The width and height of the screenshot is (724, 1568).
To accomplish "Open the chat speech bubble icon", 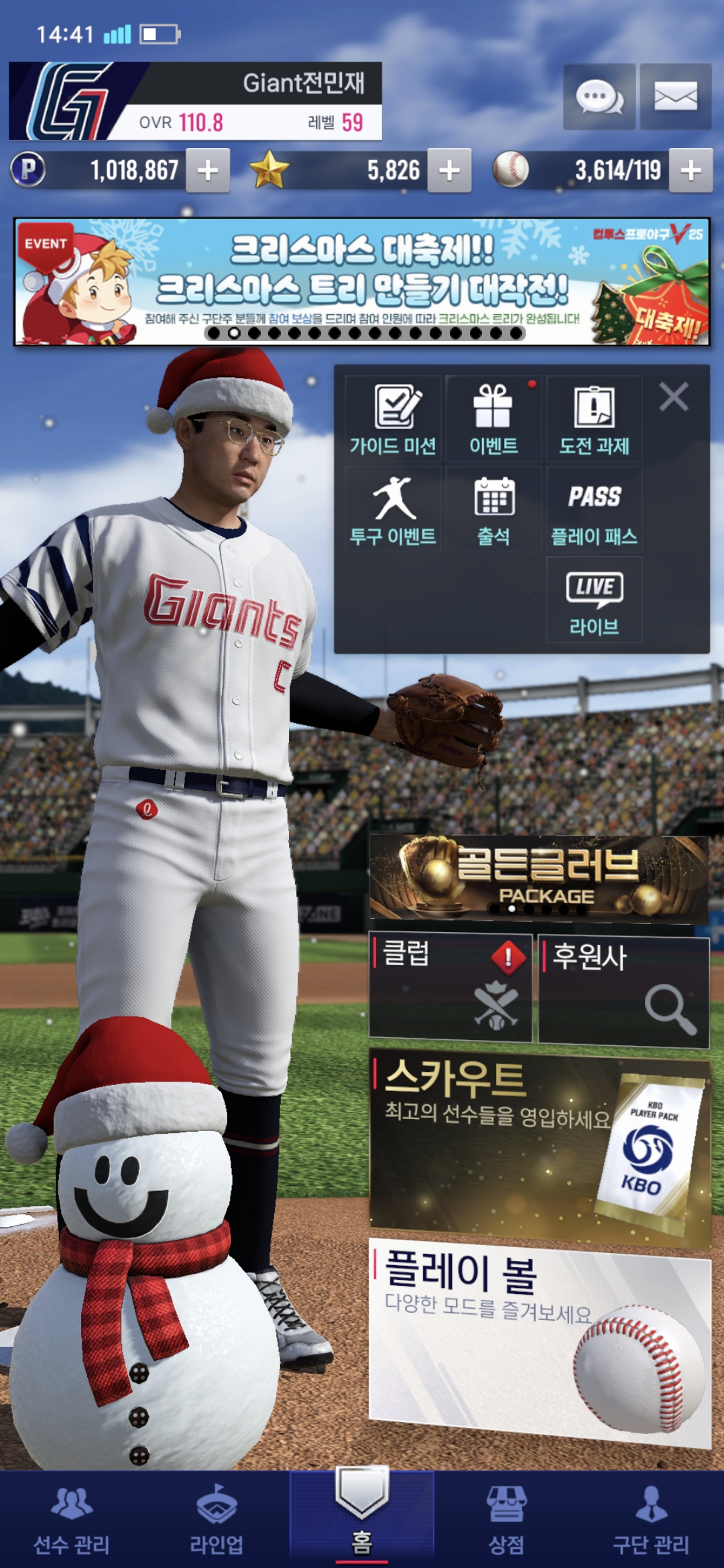I will point(599,97).
